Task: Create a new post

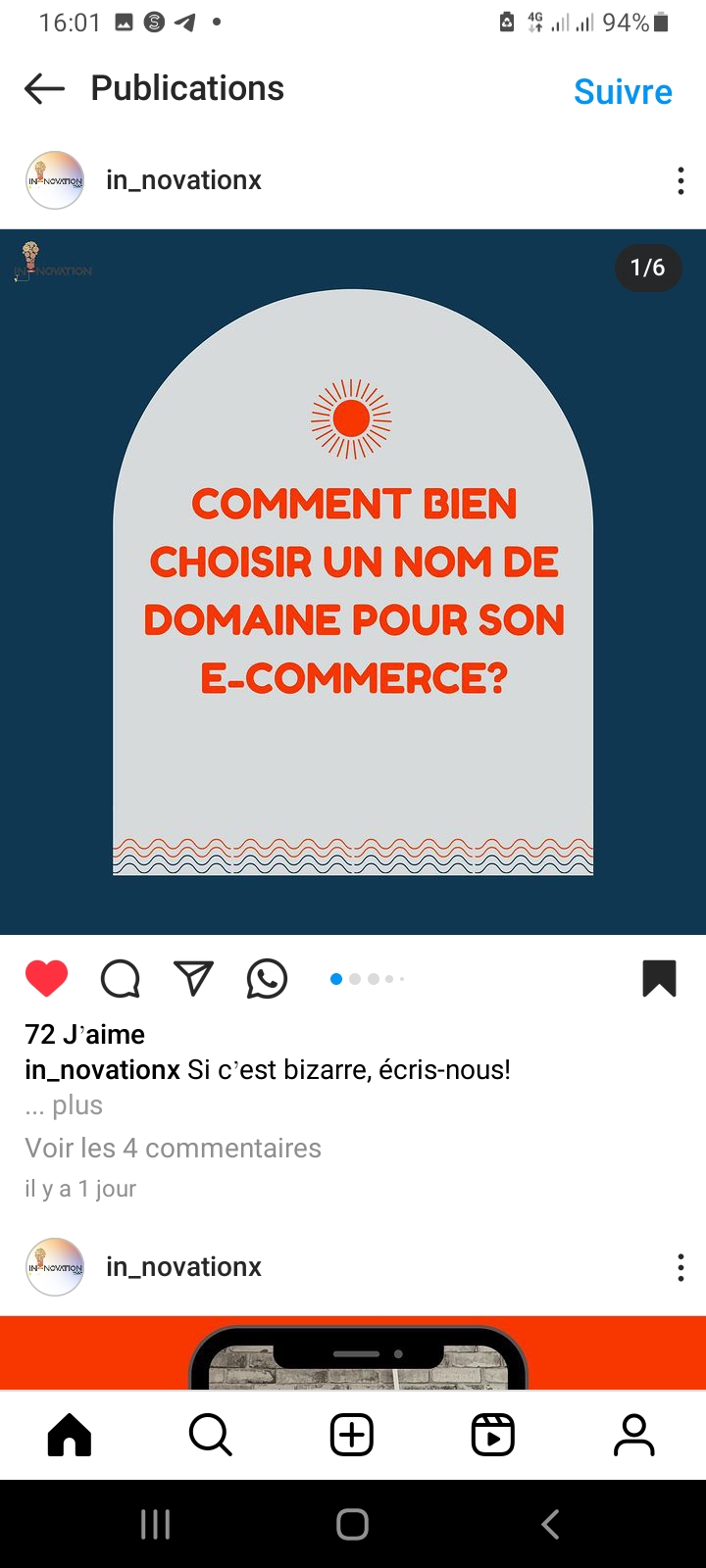Action: pyautogui.click(x=352, y=1436)
